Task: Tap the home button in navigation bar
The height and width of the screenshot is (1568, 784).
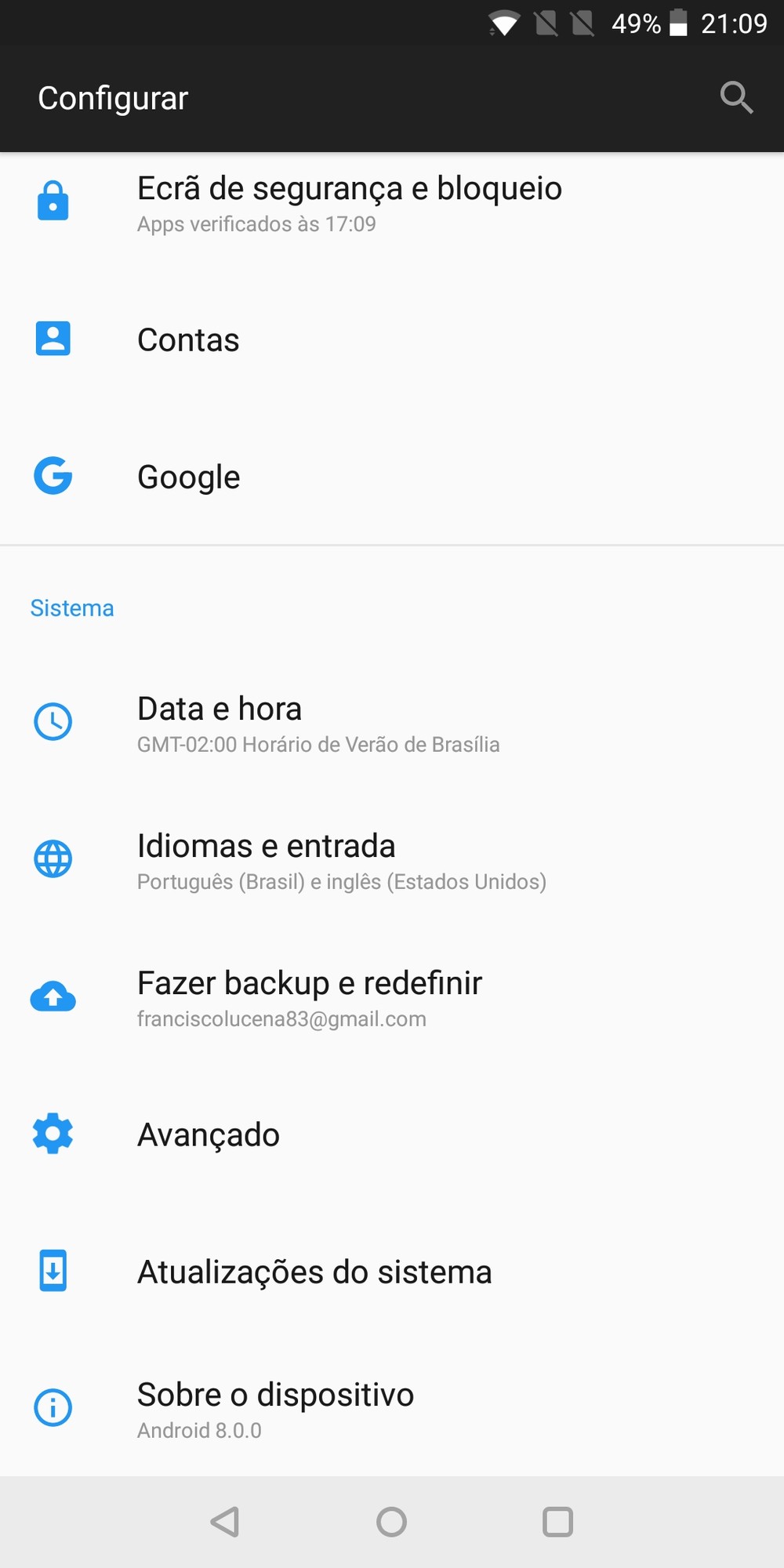Action: tap(391, 1522)
